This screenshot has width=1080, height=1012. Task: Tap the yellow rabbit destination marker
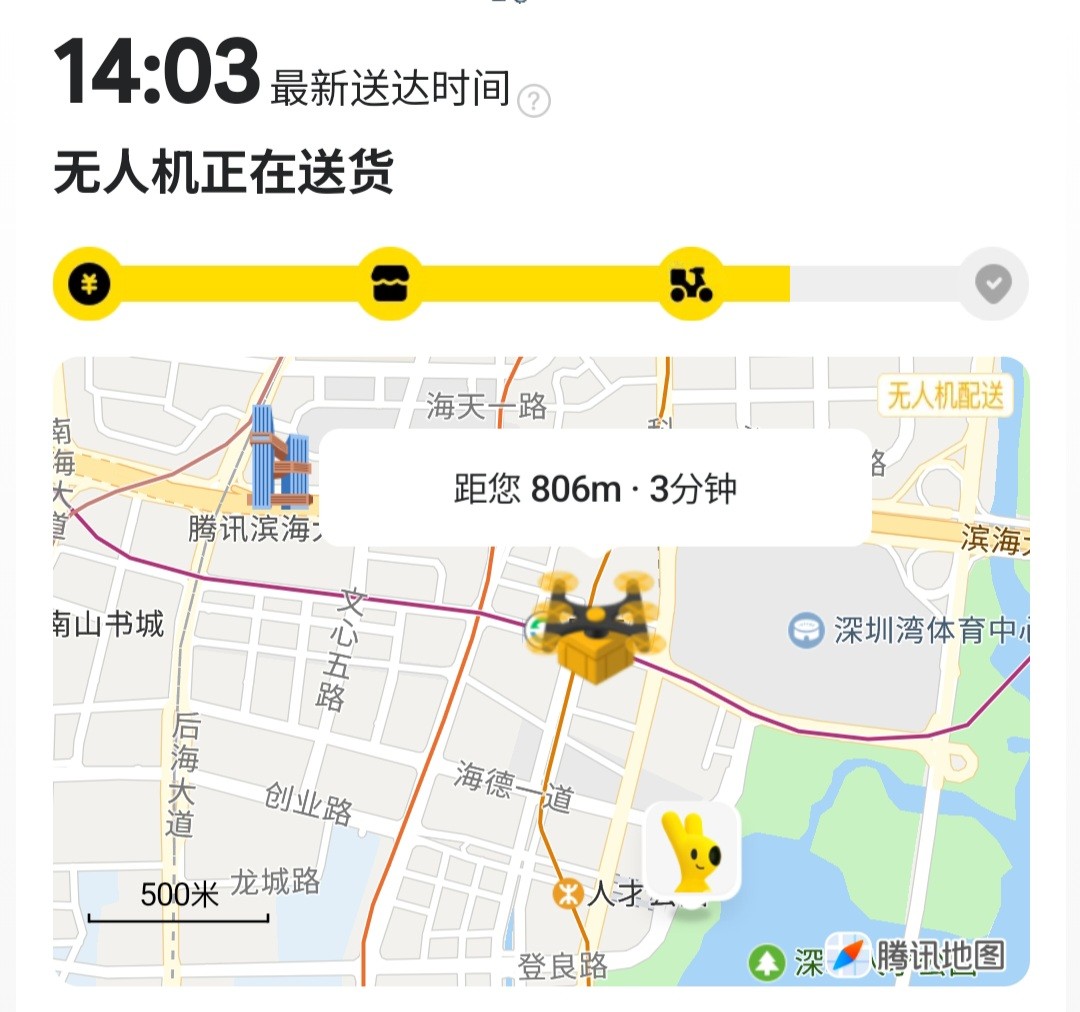(x=692, y=852)
